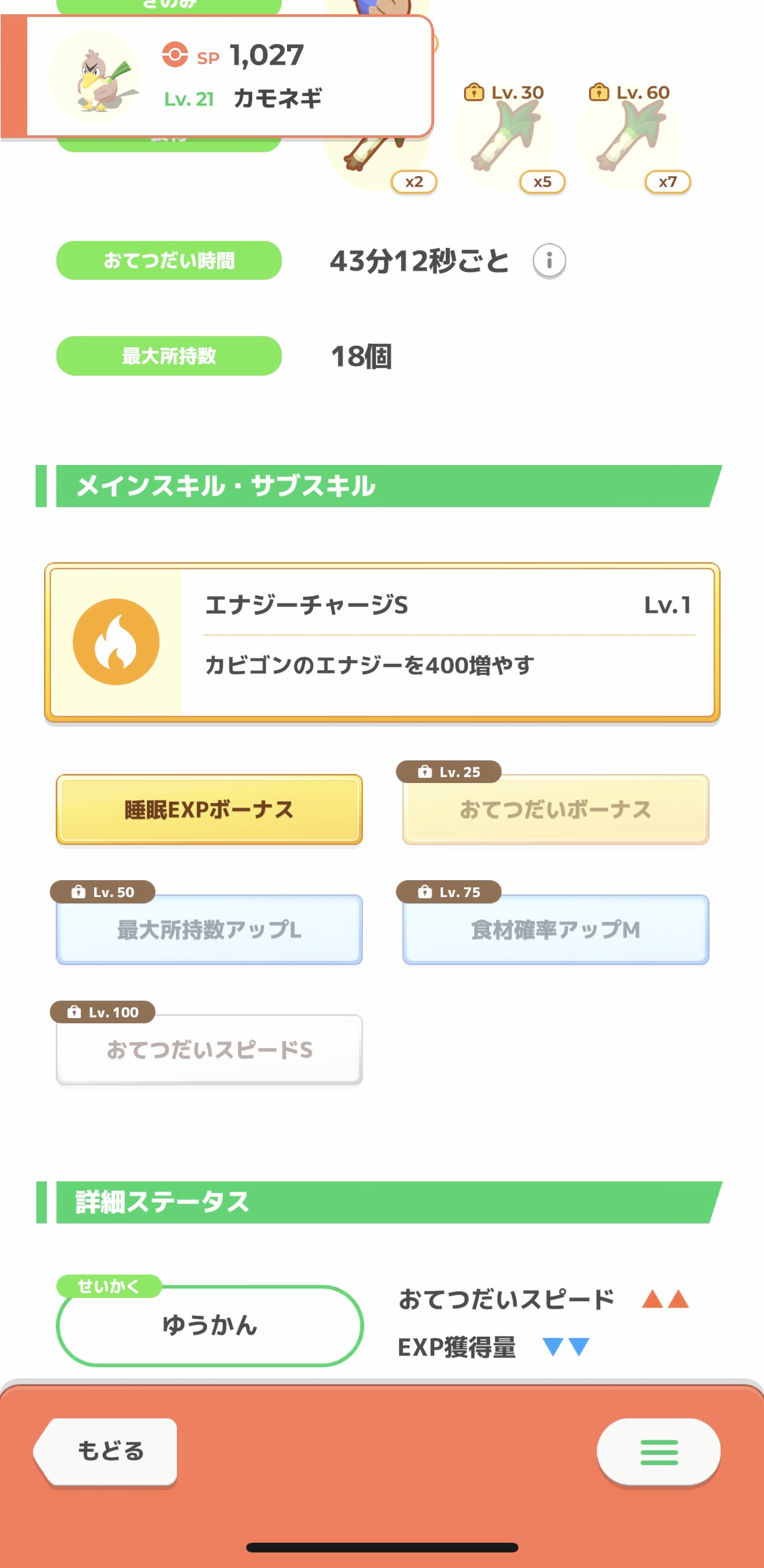Image resolution: width=764 pixels, height=1568 pixels.
Task: View the locked おてつだいボーナス sub skill
Action: click(555, 810)
